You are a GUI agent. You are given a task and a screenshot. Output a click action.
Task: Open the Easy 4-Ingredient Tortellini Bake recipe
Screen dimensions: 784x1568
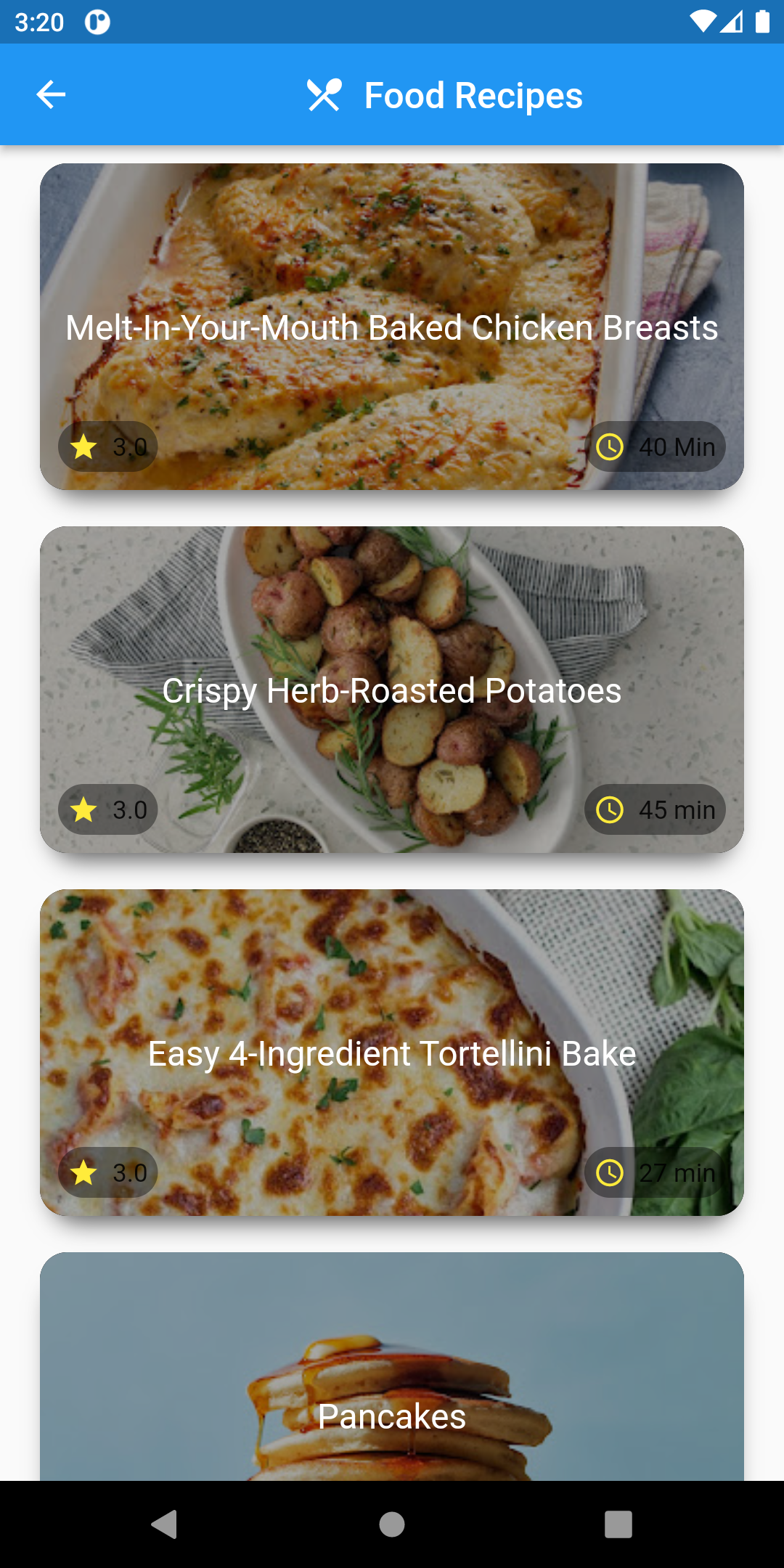click(x=392, y=1053)
